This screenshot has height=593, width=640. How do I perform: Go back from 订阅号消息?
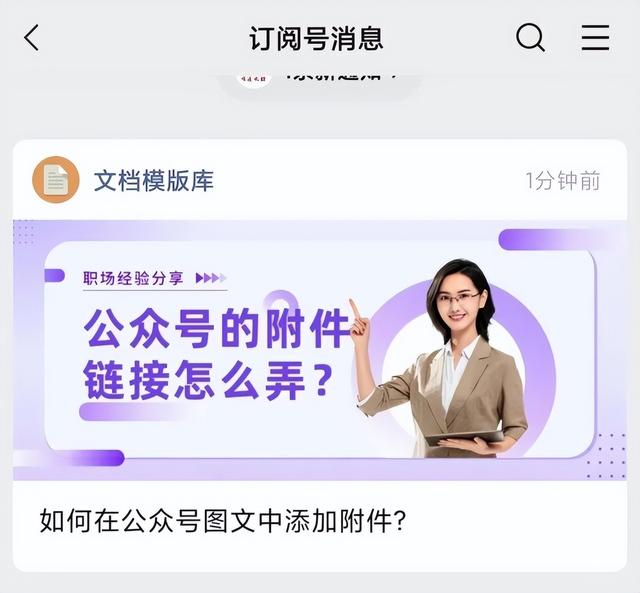tap(32, 38)
